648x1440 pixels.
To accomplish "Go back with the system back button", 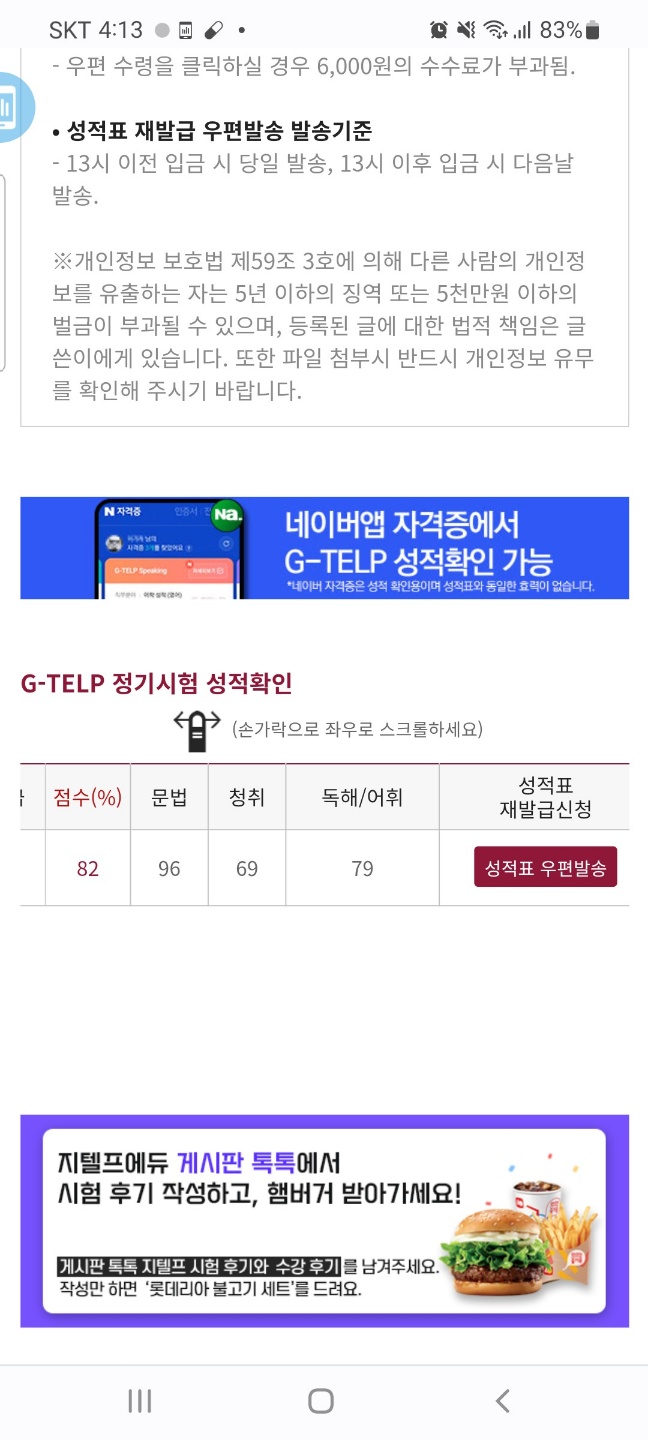I will [x=503, y=1401].
